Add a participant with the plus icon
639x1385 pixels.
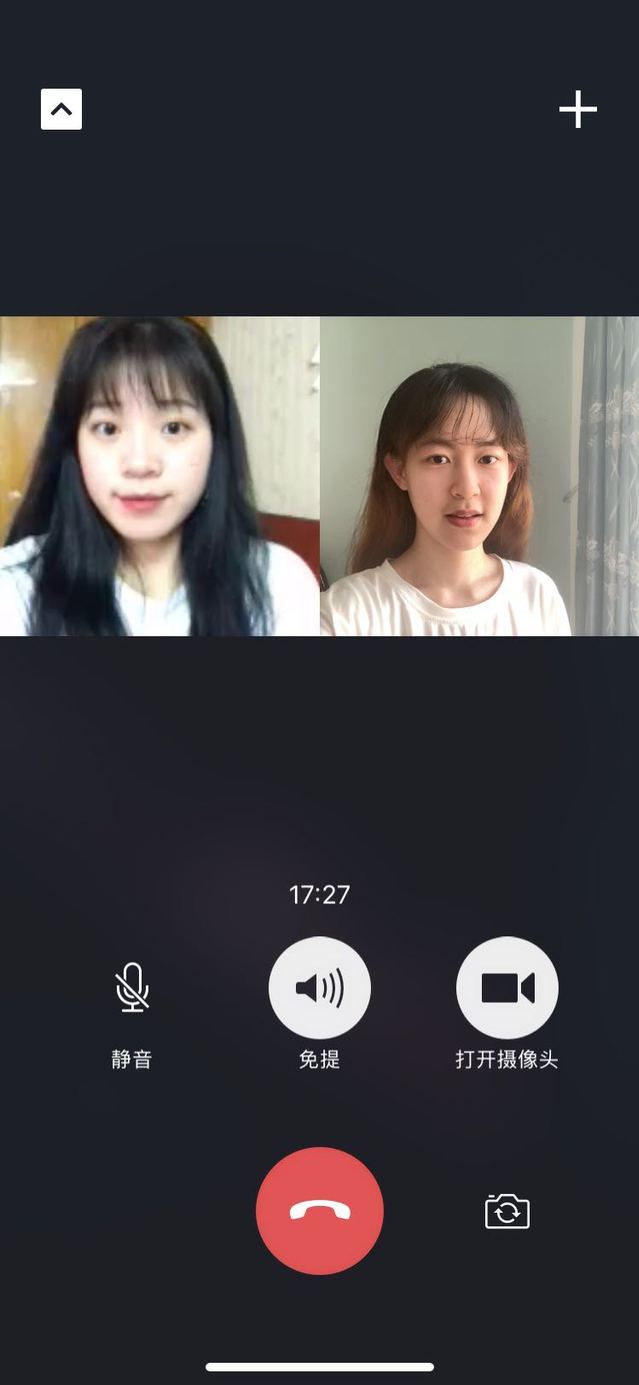click(x=577, y=109)
